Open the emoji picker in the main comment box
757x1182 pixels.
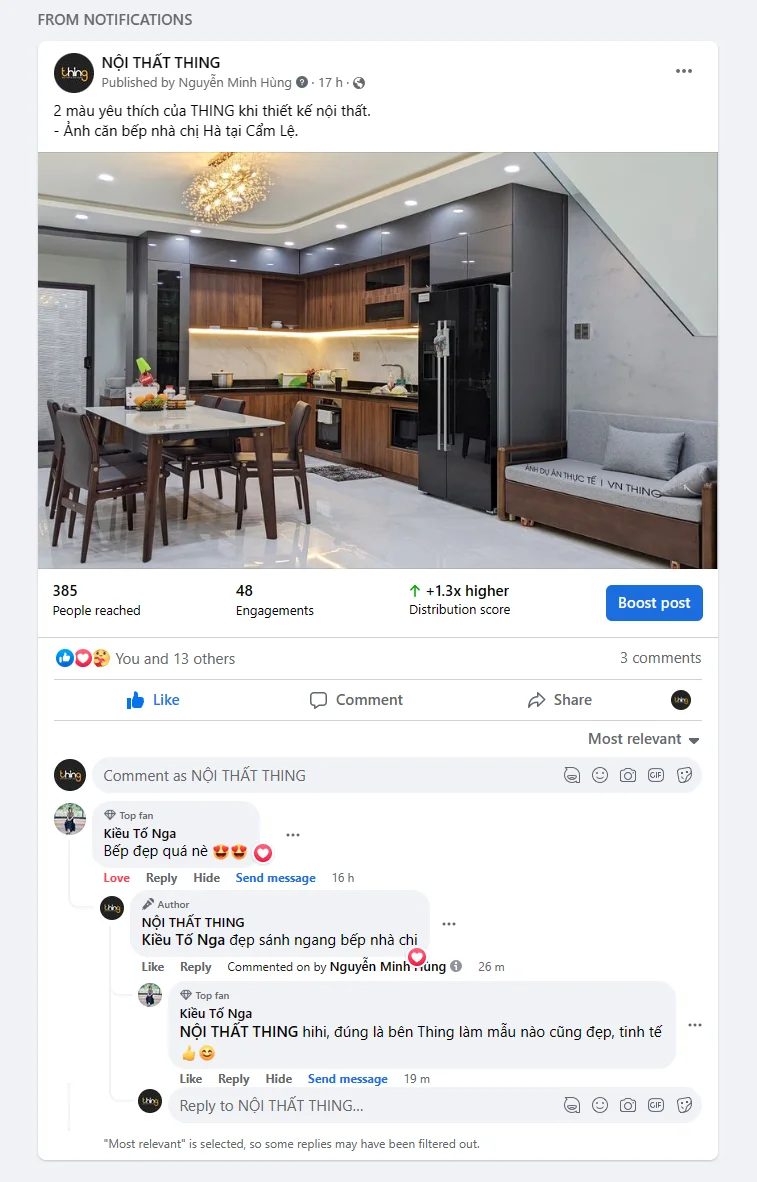pyautogui.click(x=600, y=775)
